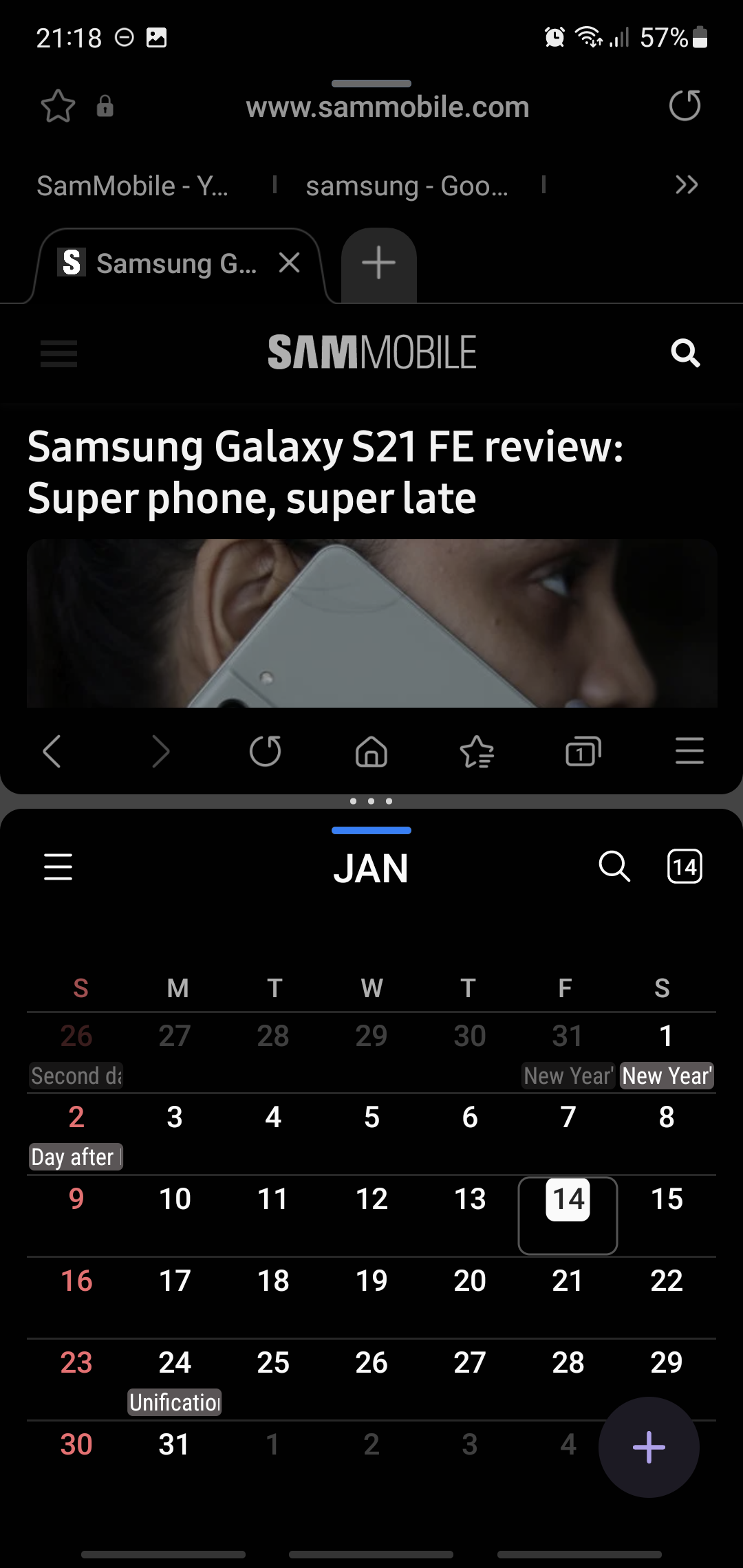Open the SamMobile - Y... bookmark
Viewport: 743px width, 1568px height.
pos(132,186)
